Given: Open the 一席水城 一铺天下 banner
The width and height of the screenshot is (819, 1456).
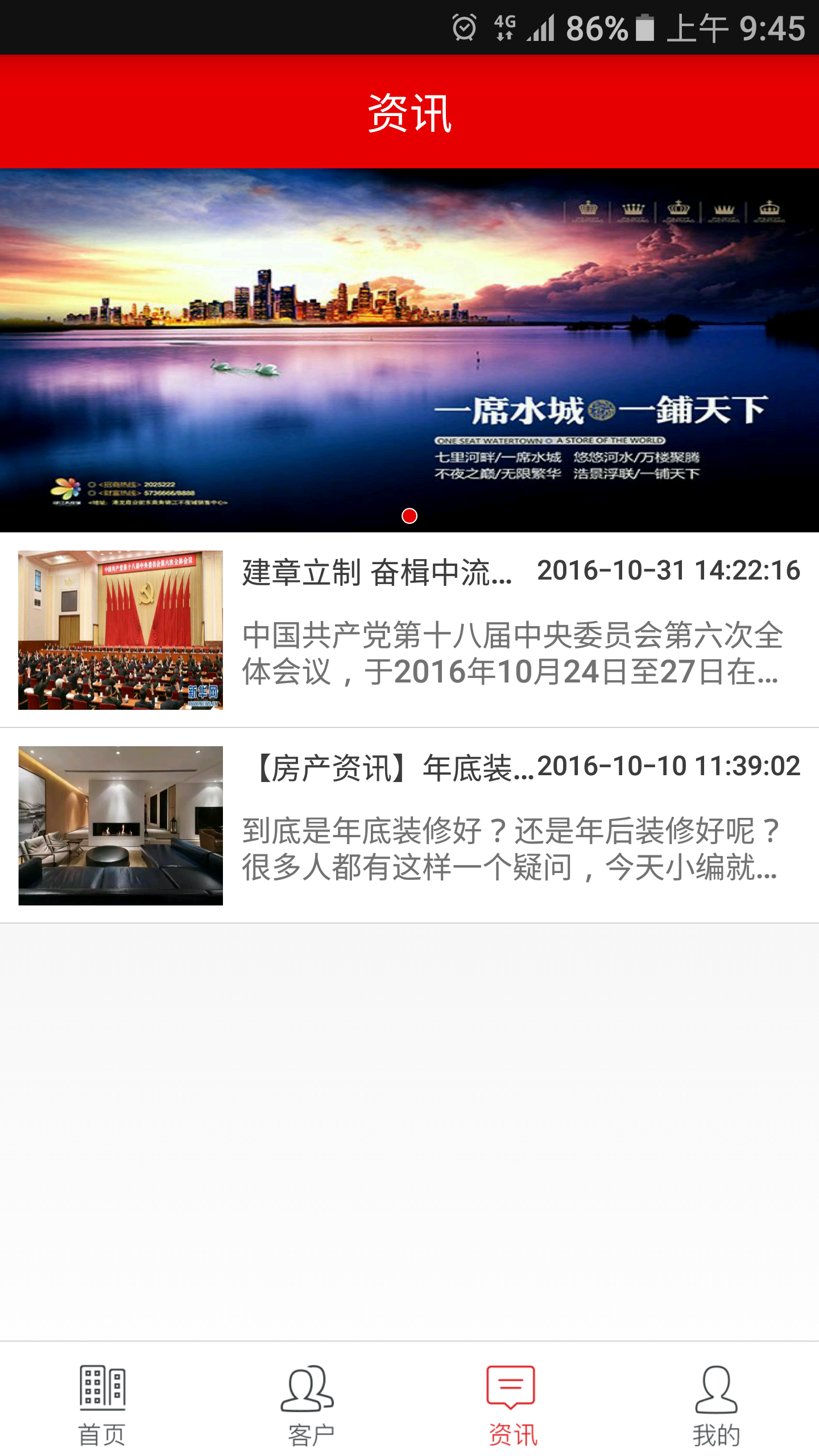Looking at the screenshot, I should (x=409, y=350).
